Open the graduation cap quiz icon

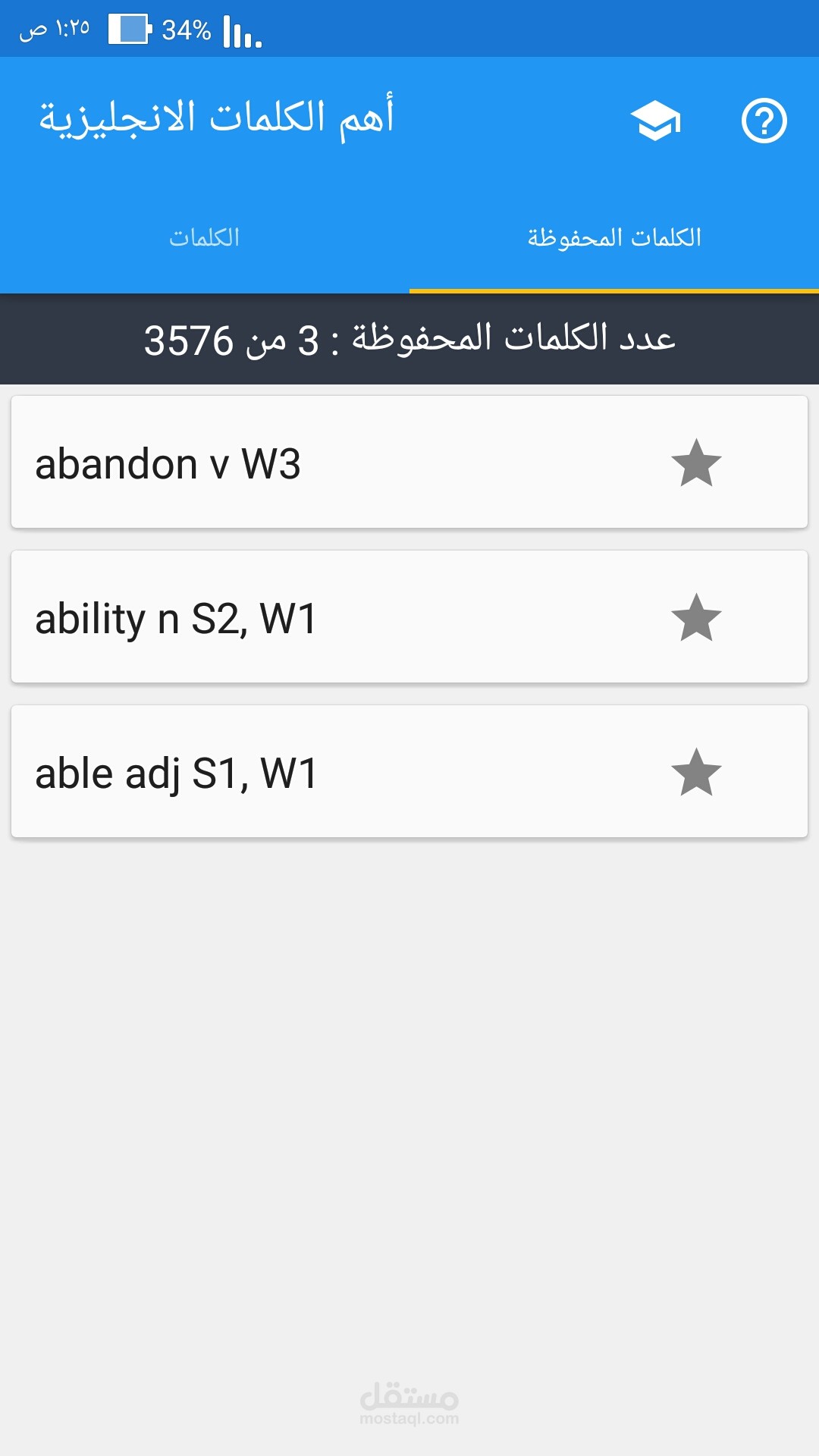click(x=655, y=121)
